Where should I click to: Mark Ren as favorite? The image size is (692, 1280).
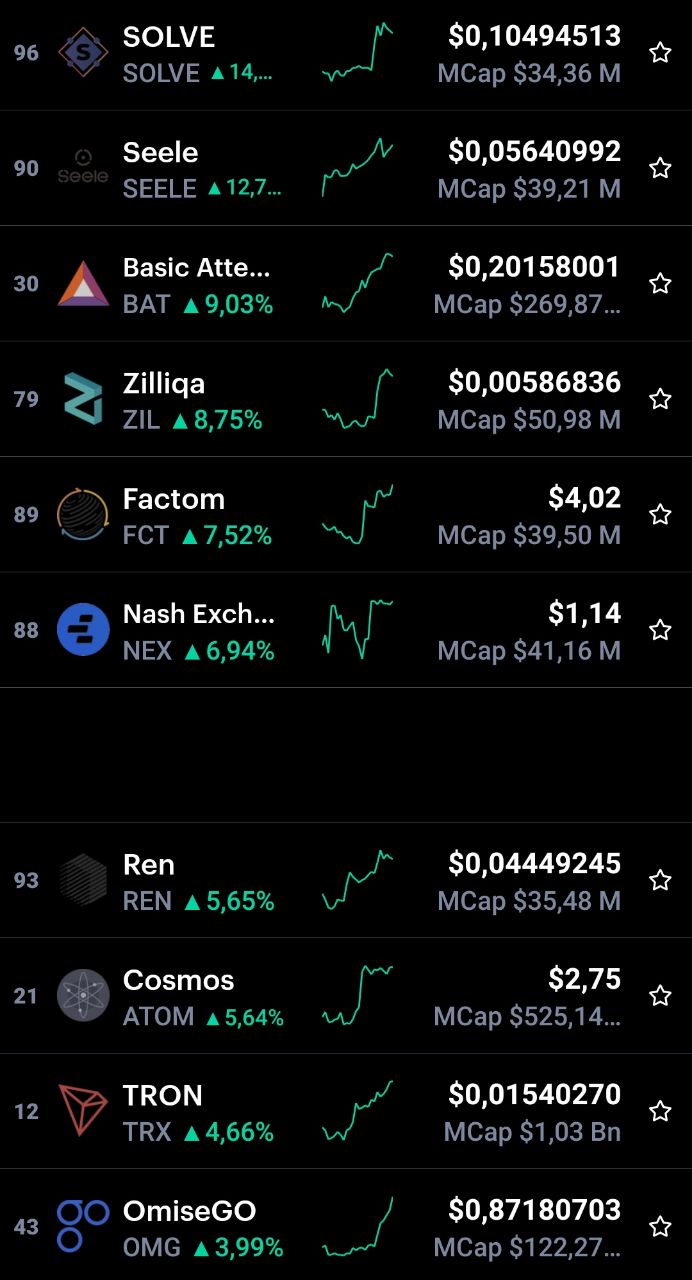(x=660, y=880)
